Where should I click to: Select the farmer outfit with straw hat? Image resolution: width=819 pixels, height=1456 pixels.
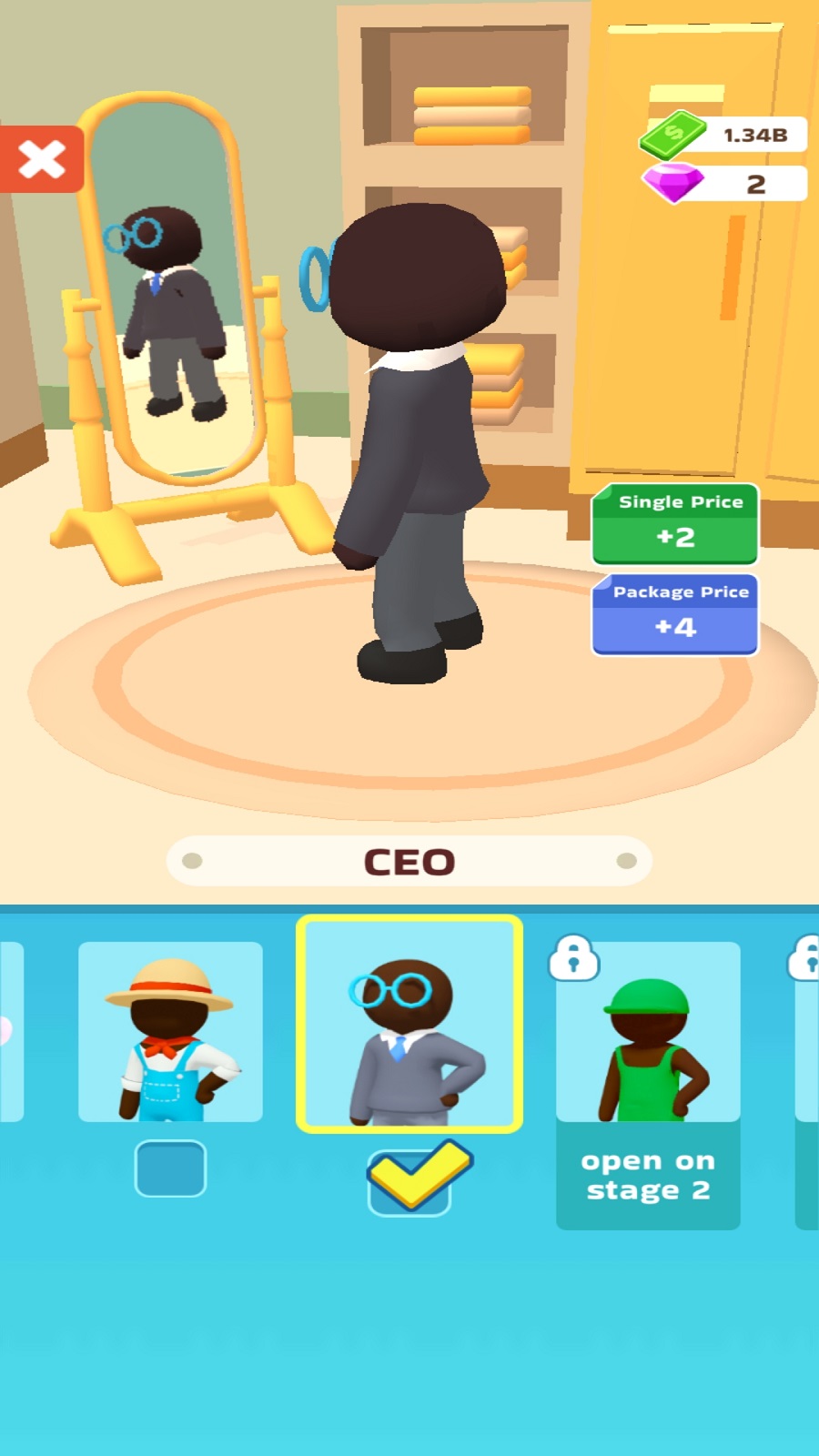point(170,1031)
